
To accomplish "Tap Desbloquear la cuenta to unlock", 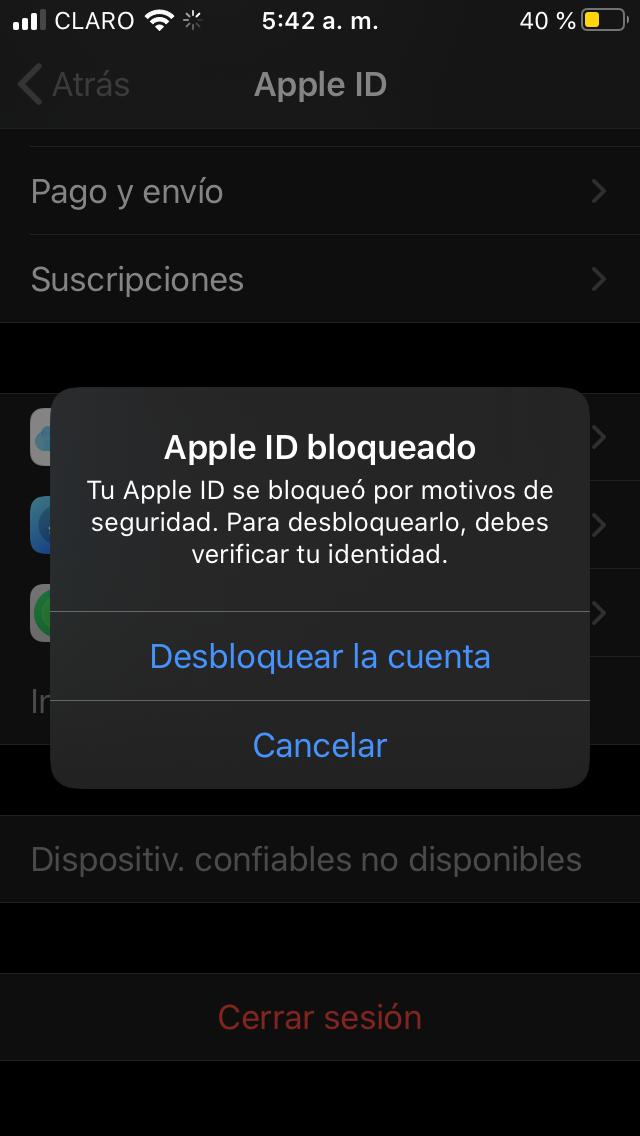I will [320, 657].
